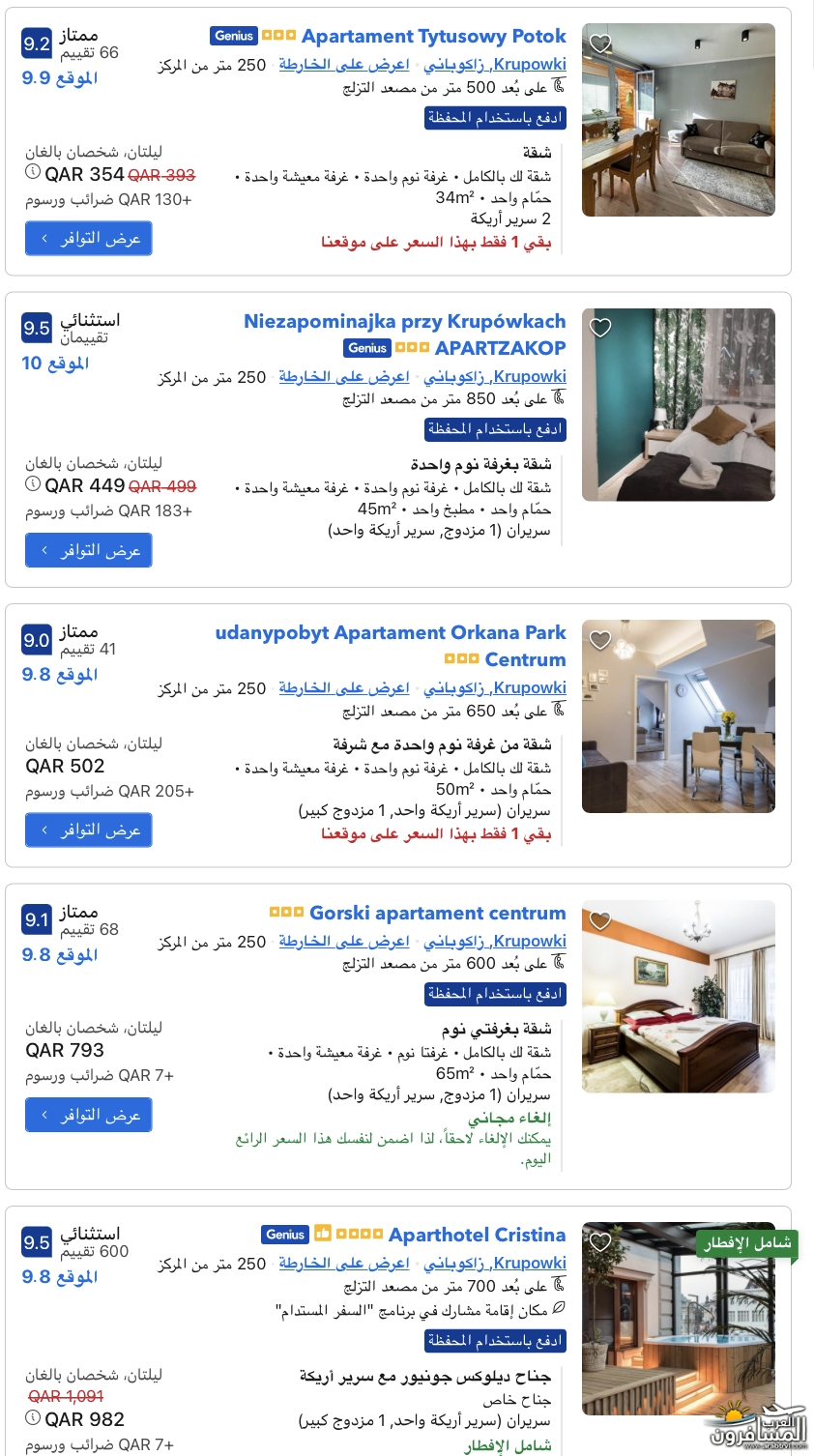Check availability for Apartament Tytusowy Potok
This screenshot has width=814, height=1456.
89,238
